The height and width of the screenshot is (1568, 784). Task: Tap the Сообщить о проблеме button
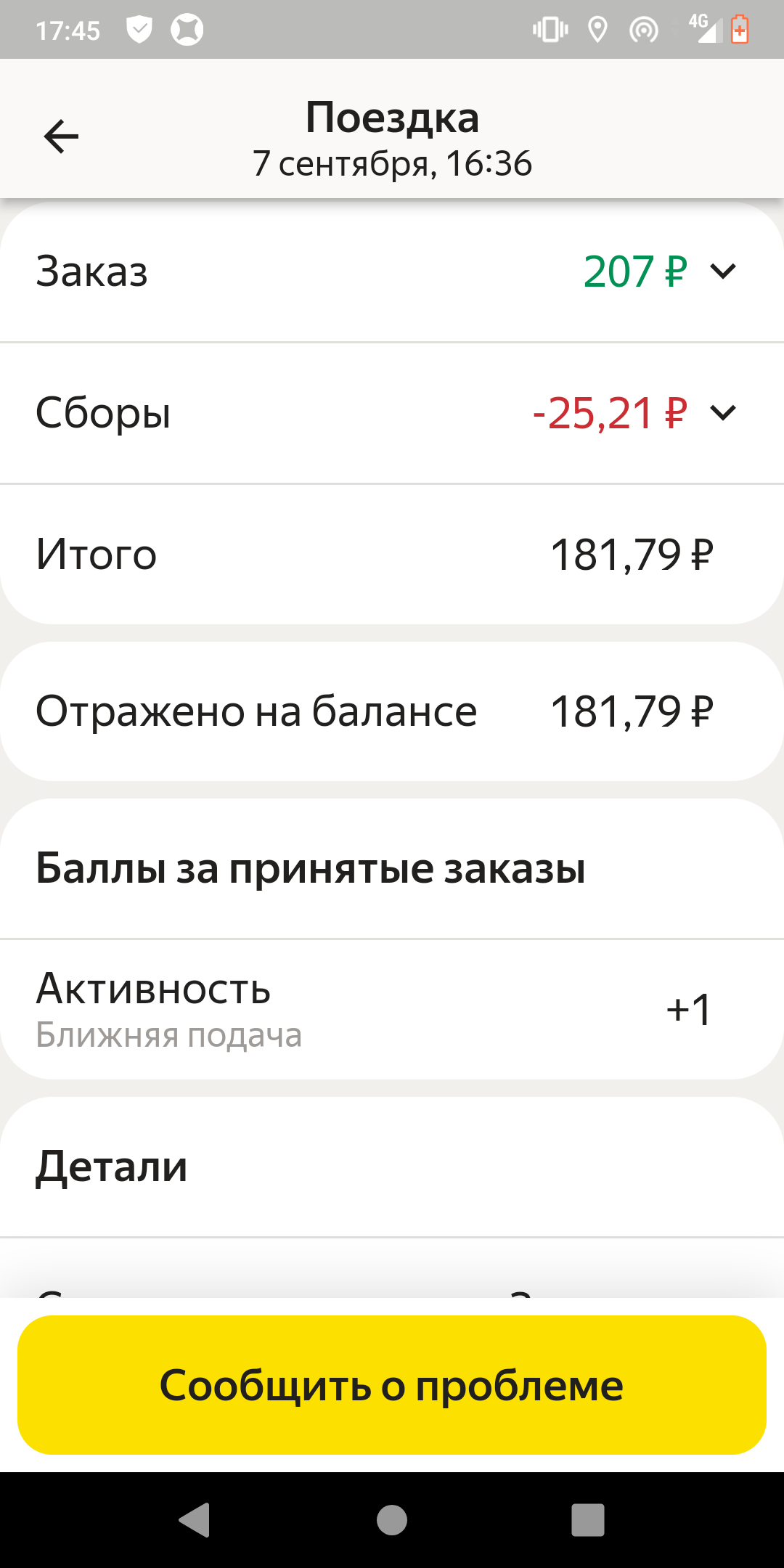point(392,1385)
